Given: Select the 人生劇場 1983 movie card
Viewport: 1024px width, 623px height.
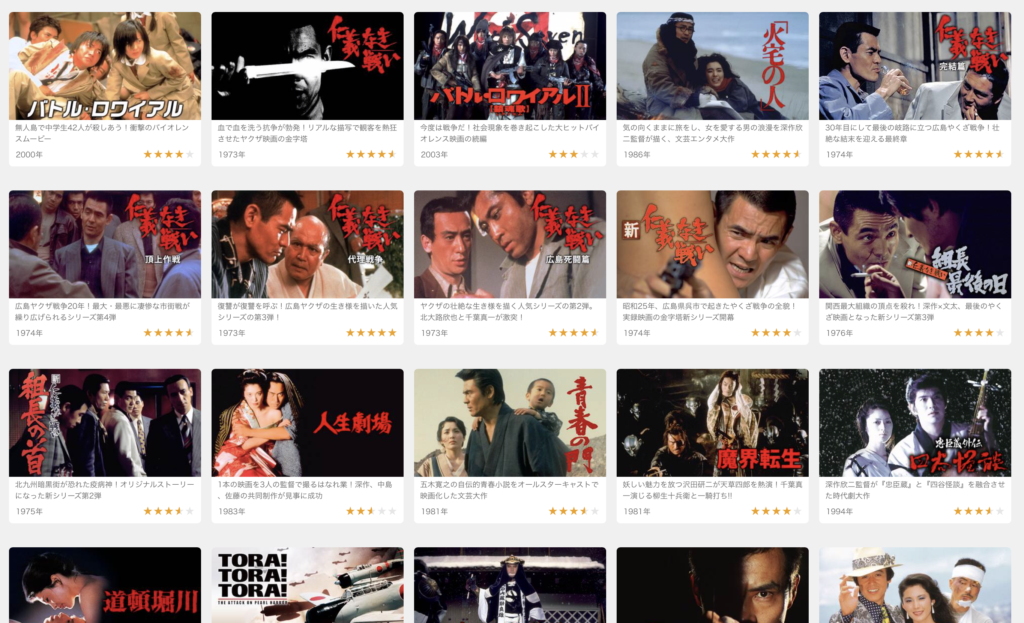Looking at the screenshot, I should pos(307,422).
